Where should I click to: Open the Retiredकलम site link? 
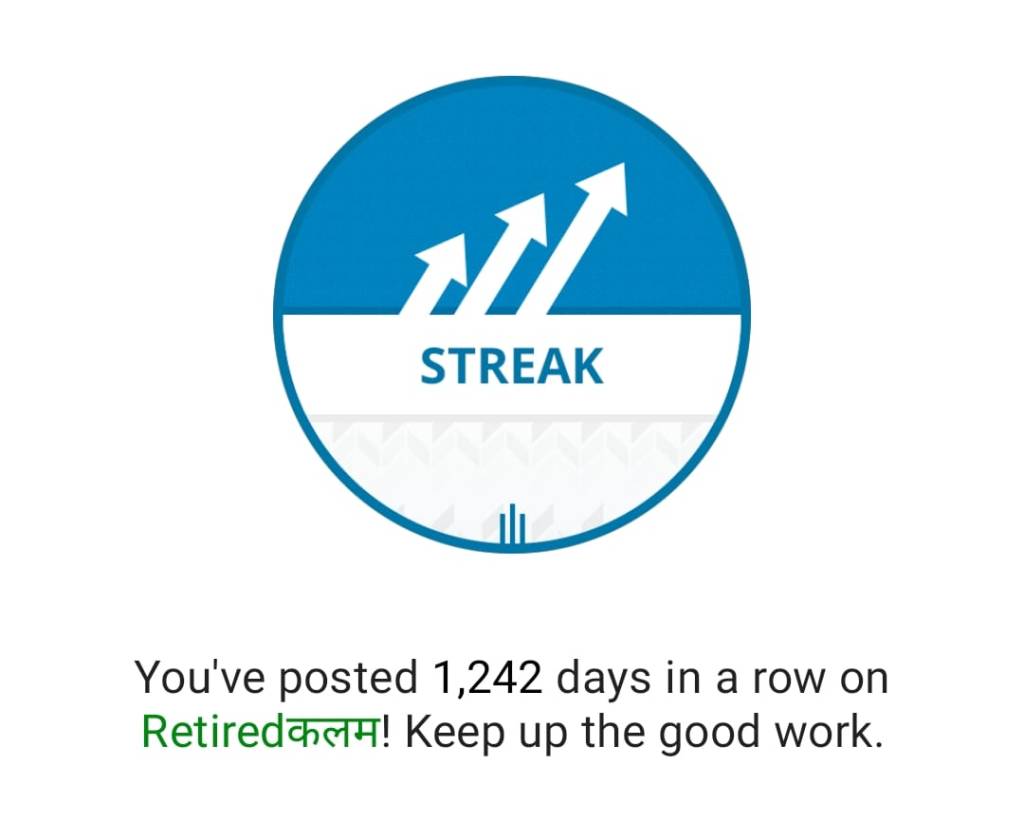pyautogui.click(x=260, y=733)
